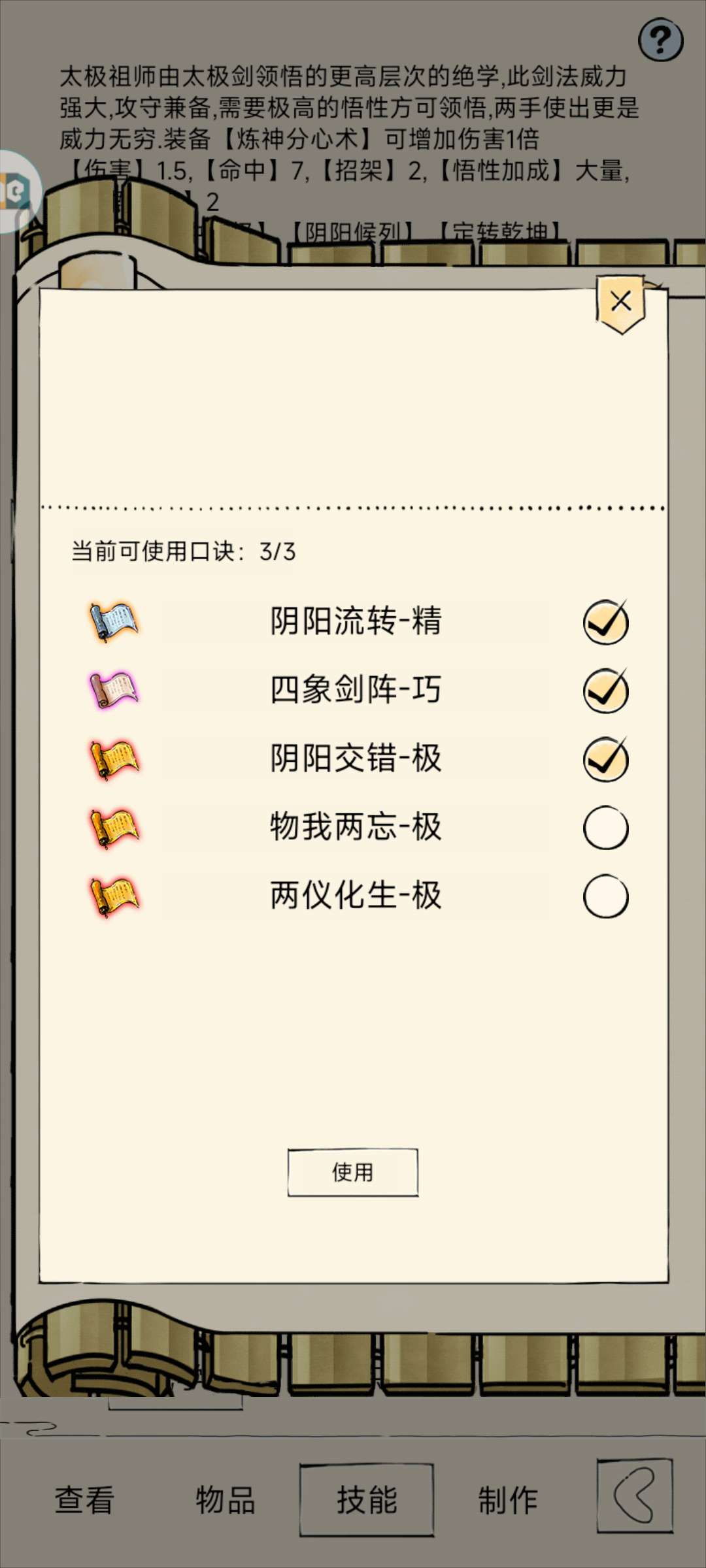Tap the 使用 button
The image size is (706, 1568).
click(352, 1172)
